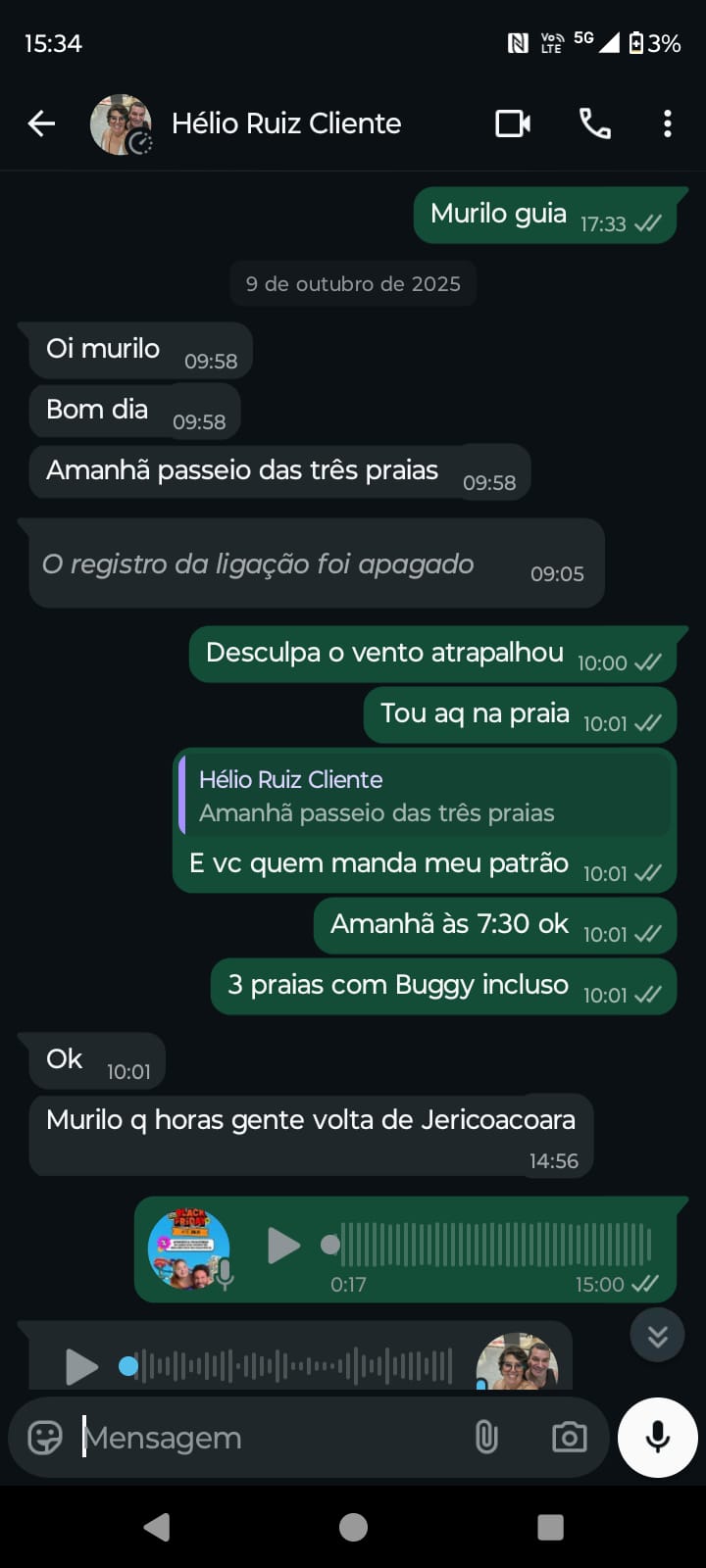This screenshot has height=1568, width=706.
Task: Open the quoted reply 'Amanhã passeio das três praias'
Action: tap(424, 796)
